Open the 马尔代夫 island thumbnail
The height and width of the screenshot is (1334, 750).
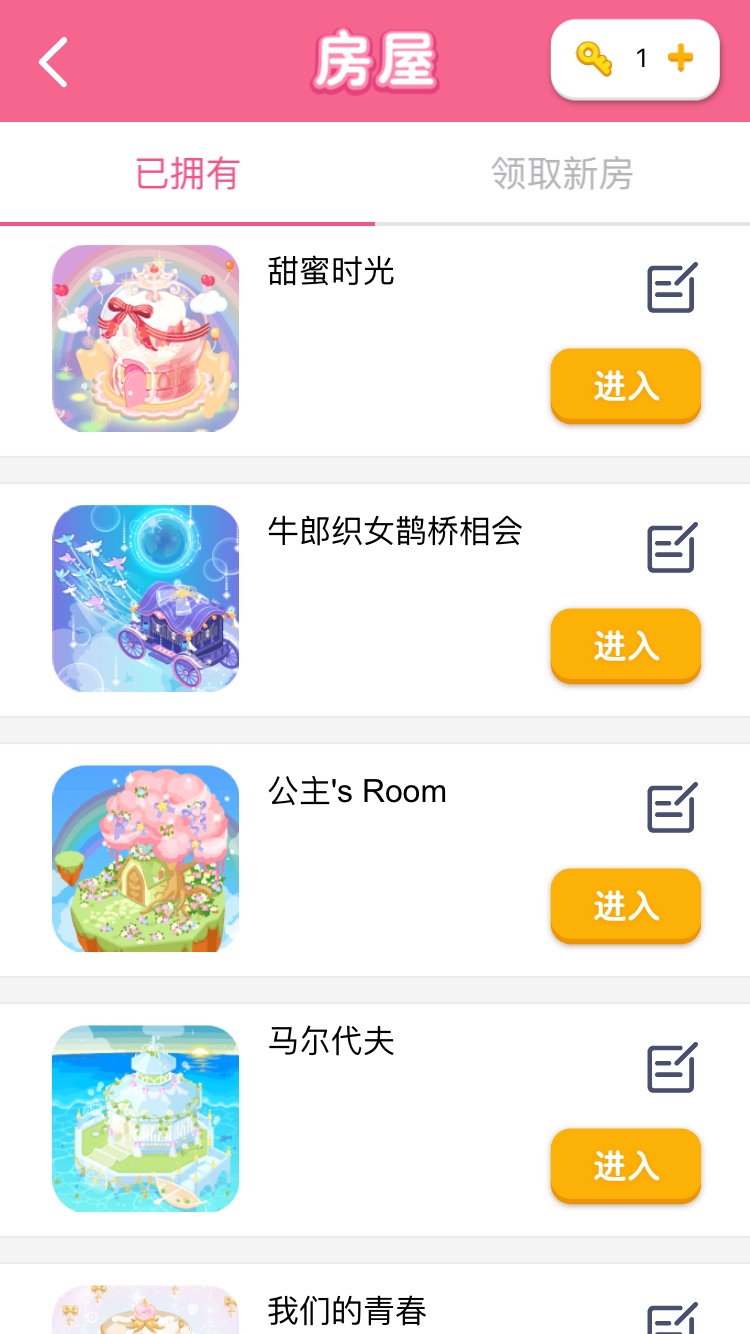coord(146,1119)
